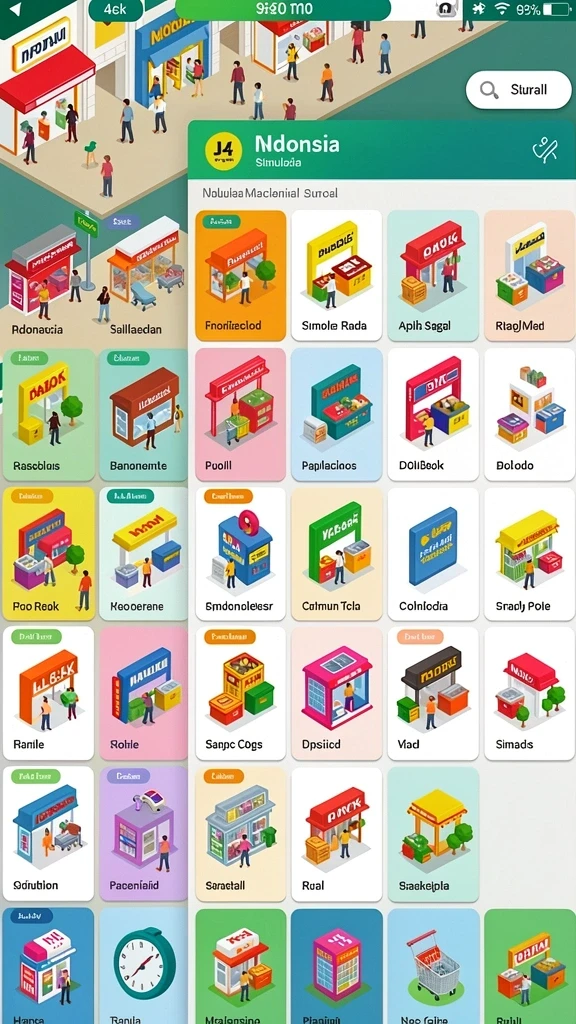Screen dimensions: 576x1024
Task: Open the Pacenlaiid purple card
Action: click(x=143, y=833)
